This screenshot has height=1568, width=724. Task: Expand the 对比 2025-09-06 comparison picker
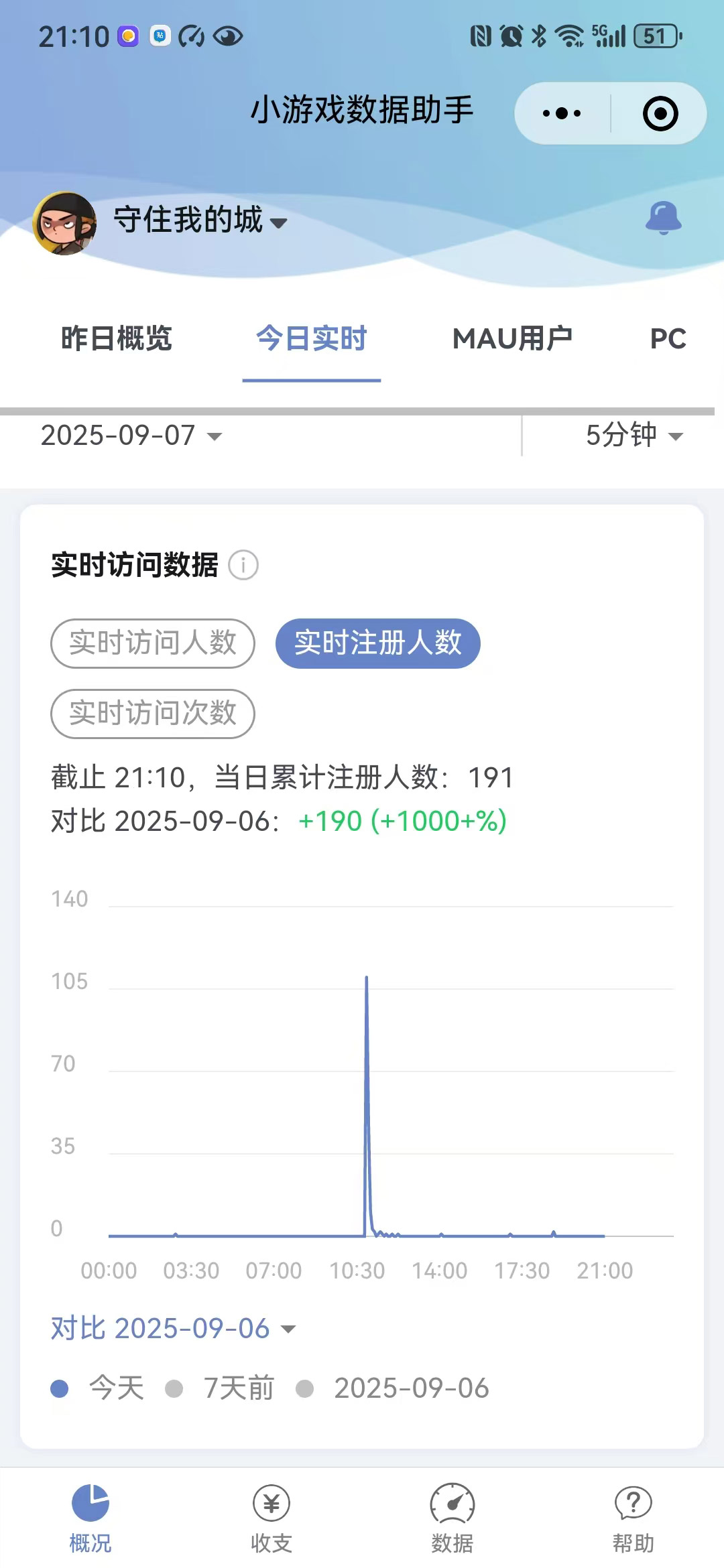[x=173, y=1328]
